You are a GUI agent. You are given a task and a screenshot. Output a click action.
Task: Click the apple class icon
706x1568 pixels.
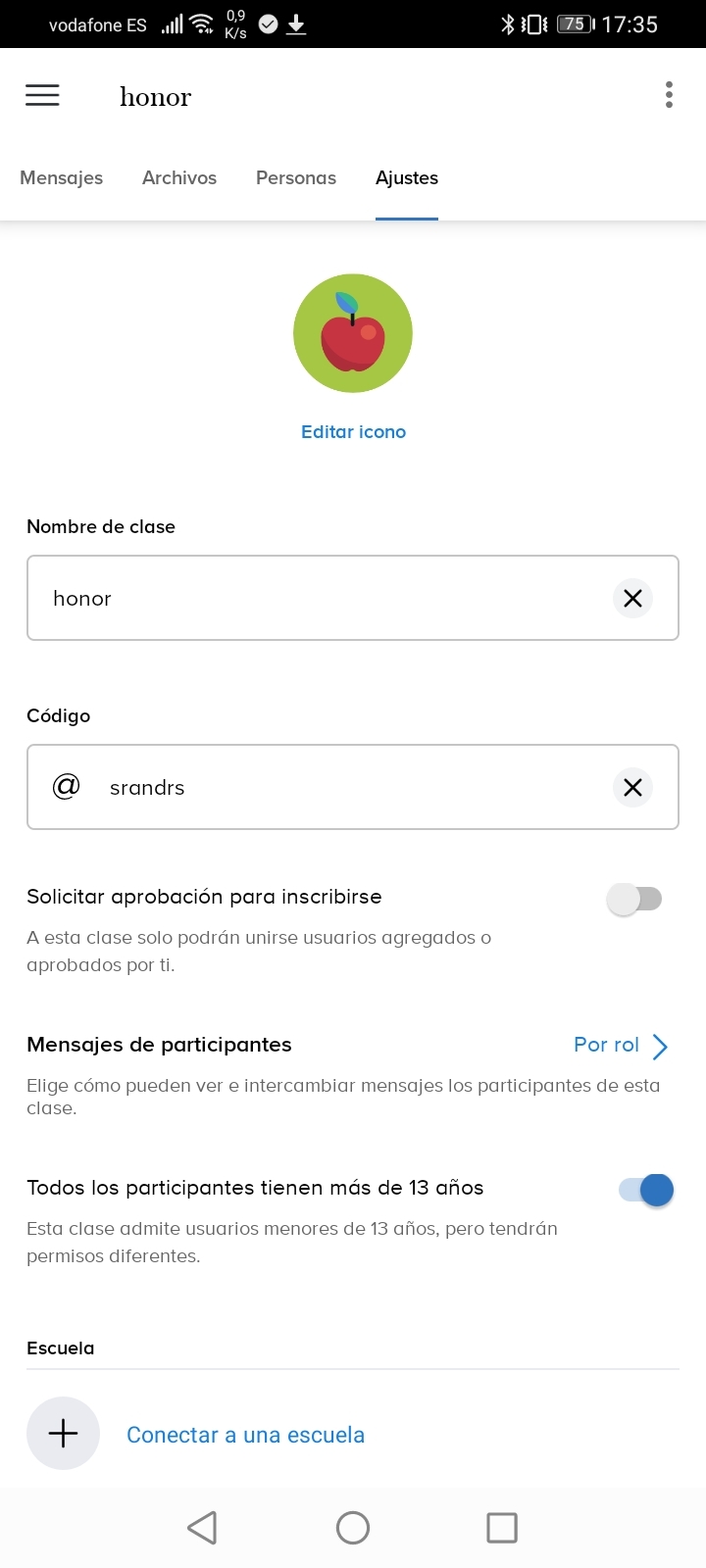tap(353, 332)
